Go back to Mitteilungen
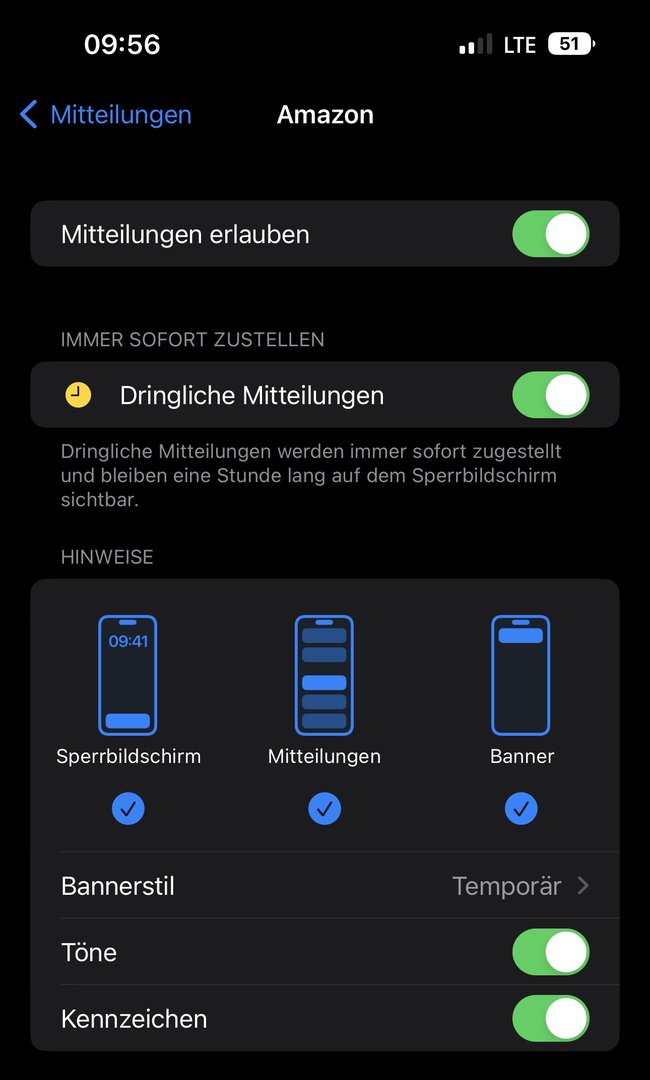The width and height of the screenshot is (650, 1080). pyautogui.click(x=106, y=115)
